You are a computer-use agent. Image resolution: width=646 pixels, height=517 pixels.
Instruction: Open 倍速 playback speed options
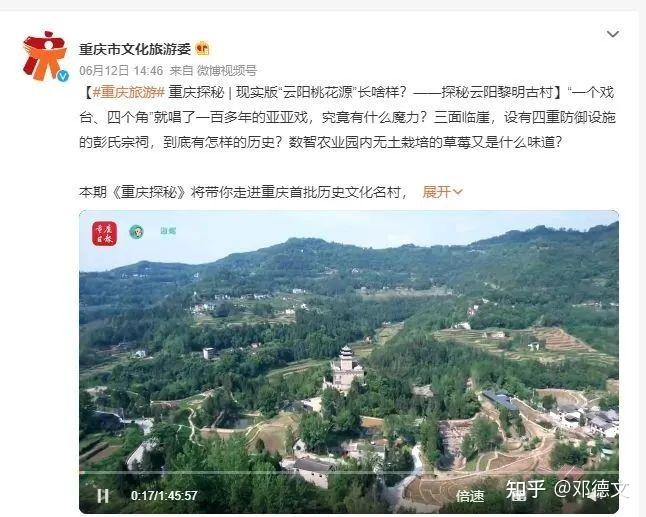[x=470, y=495]
